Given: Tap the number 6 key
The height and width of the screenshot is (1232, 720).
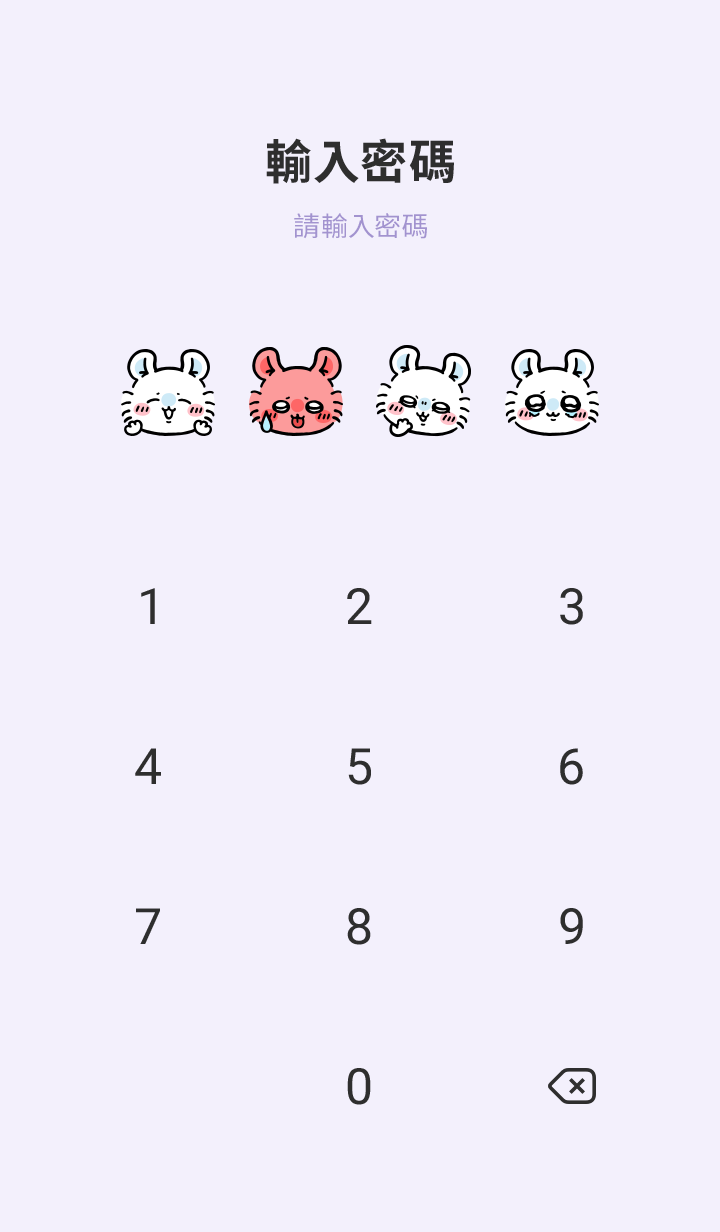Looking at the screenshot, I should pyautogui.click(x=571, y=767).
